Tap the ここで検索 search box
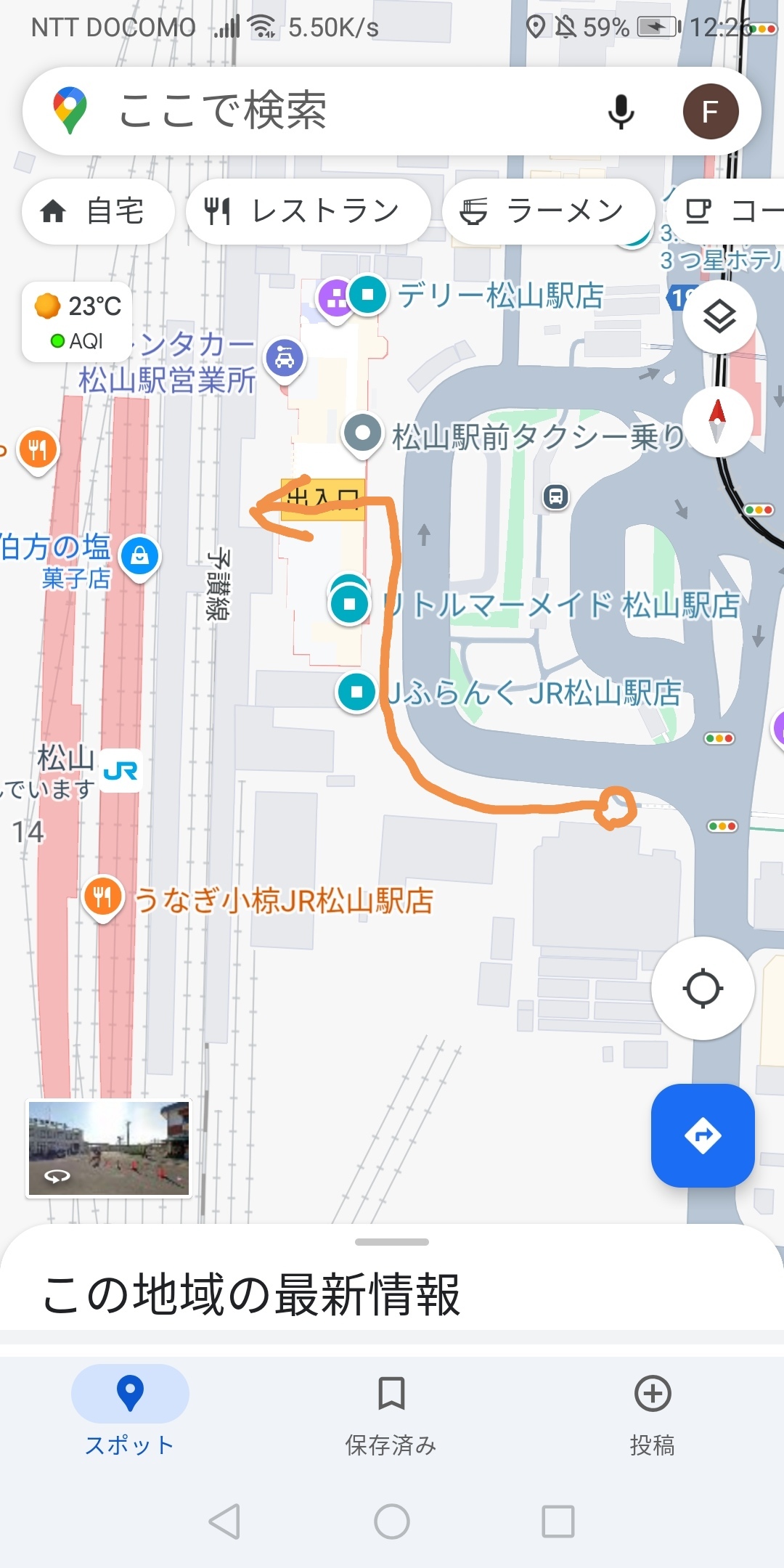This screenshot has width=784, height=1568. tap(327, 111)
